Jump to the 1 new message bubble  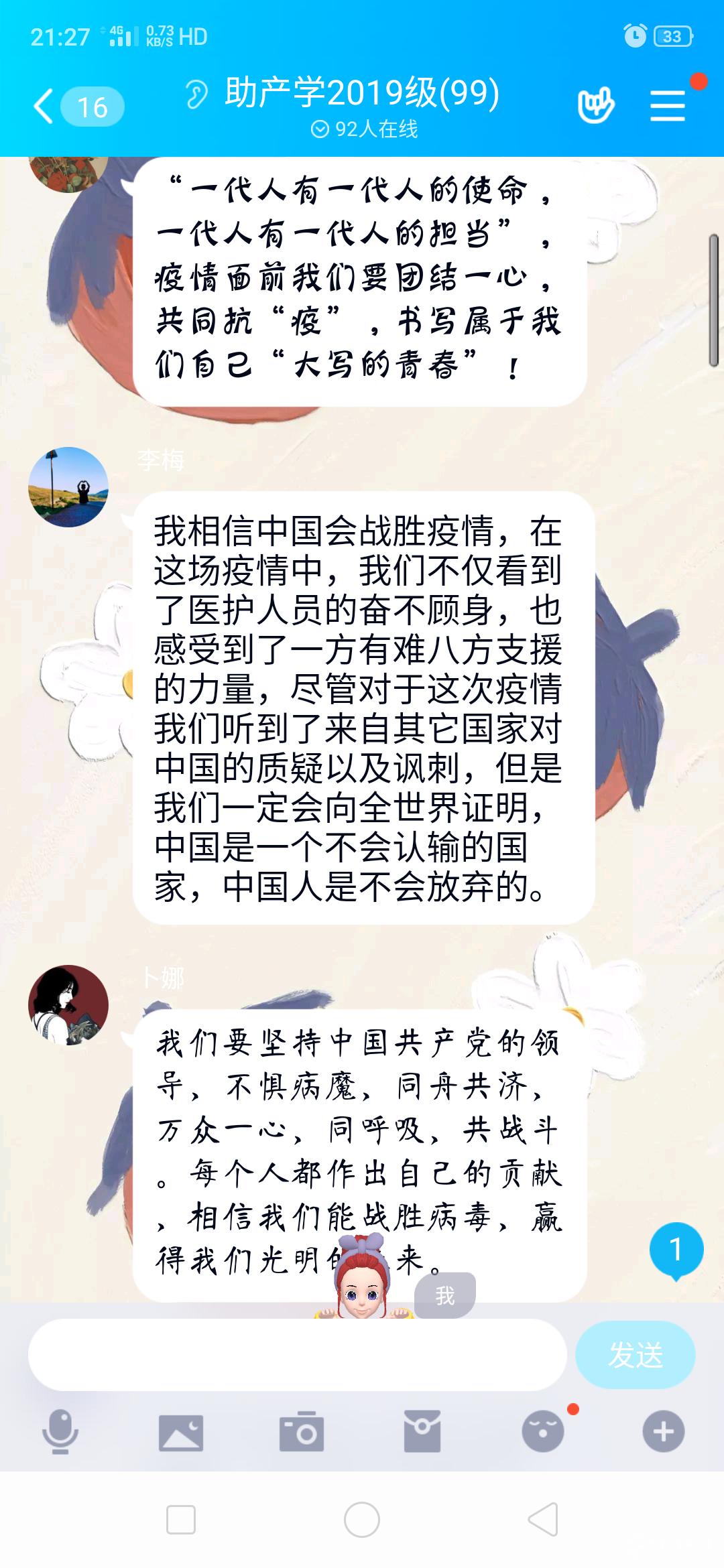pos(676,1250)
